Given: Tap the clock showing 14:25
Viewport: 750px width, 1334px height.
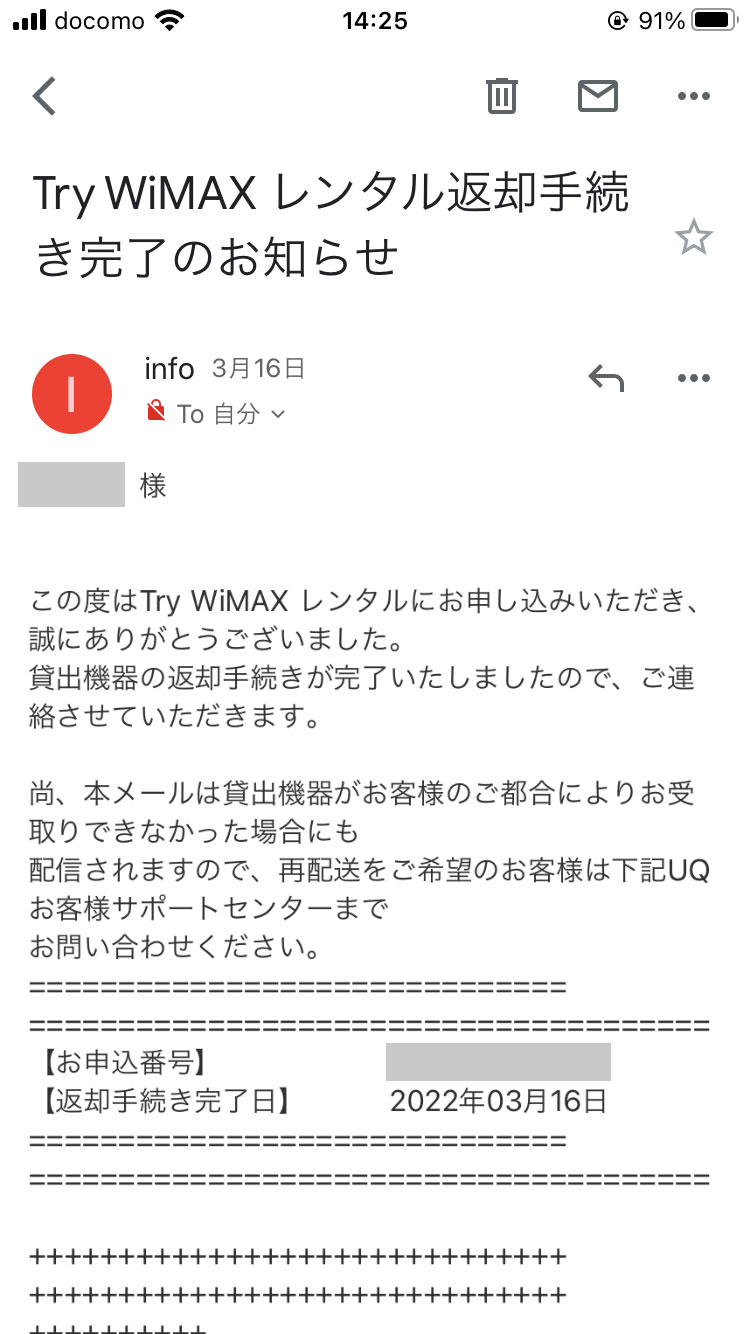Looking at the screenshot, I should coord(375,20).
